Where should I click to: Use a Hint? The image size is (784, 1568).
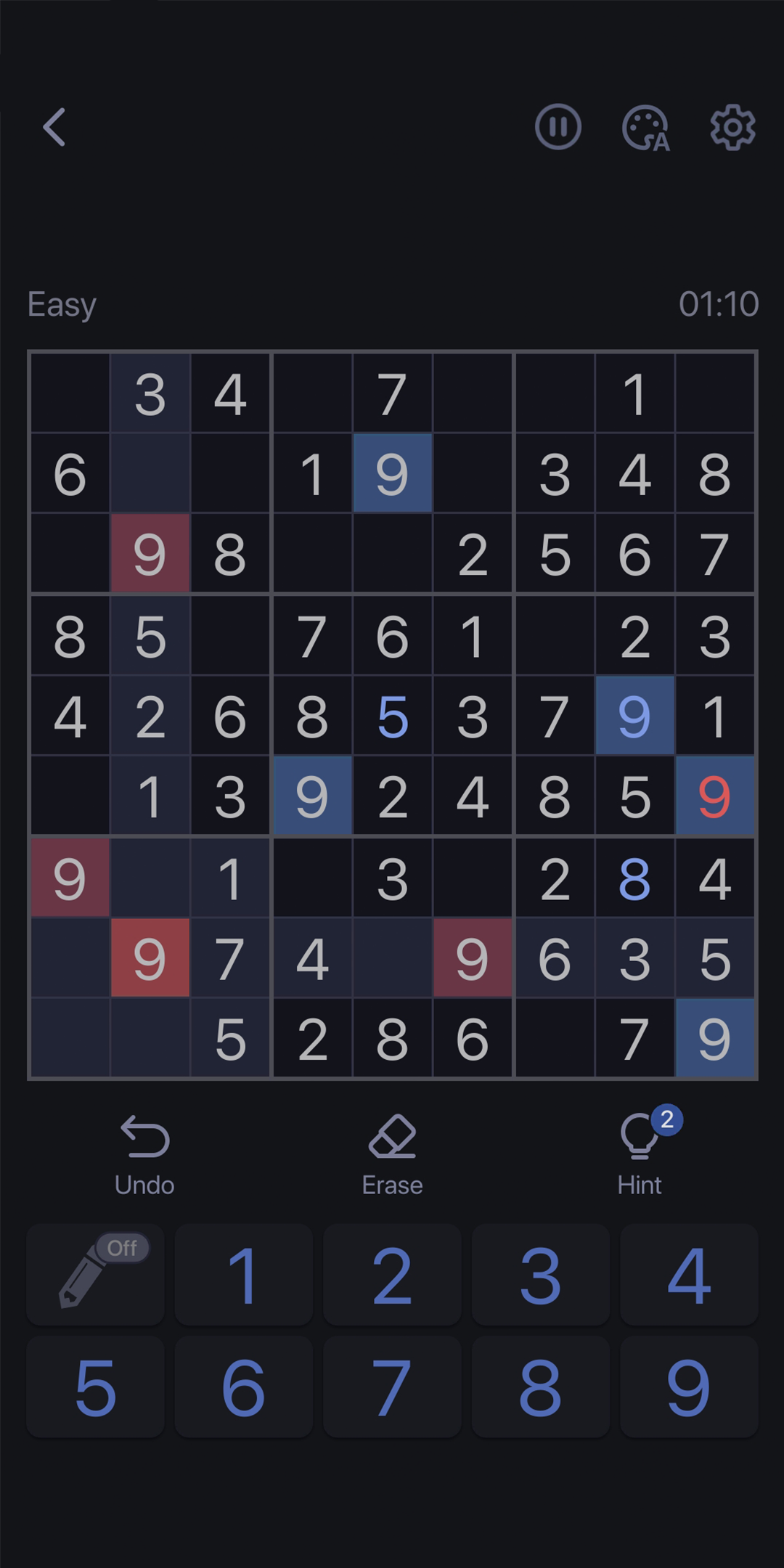coord(640,1156)
